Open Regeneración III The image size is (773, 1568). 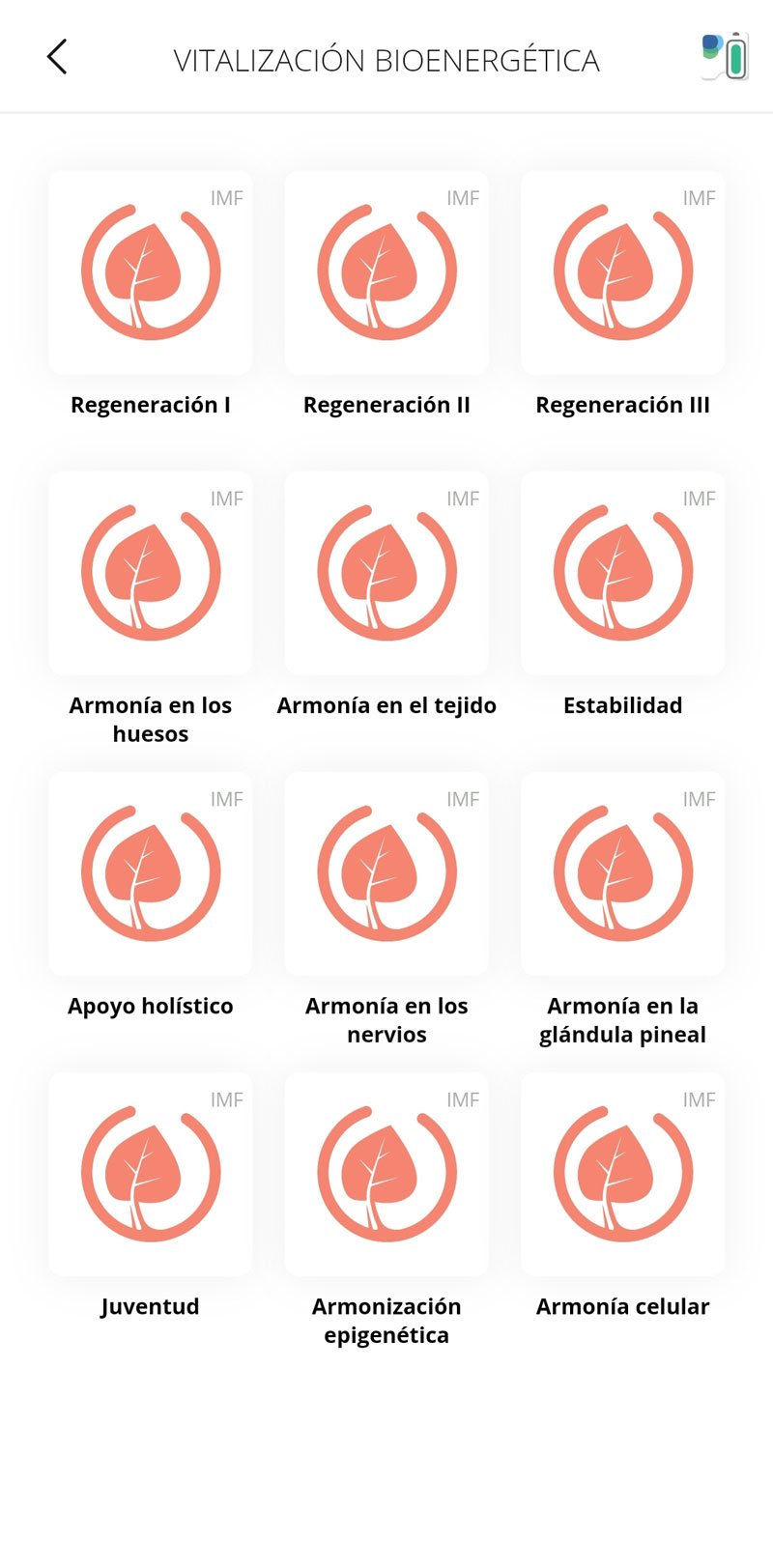(622, 273)
